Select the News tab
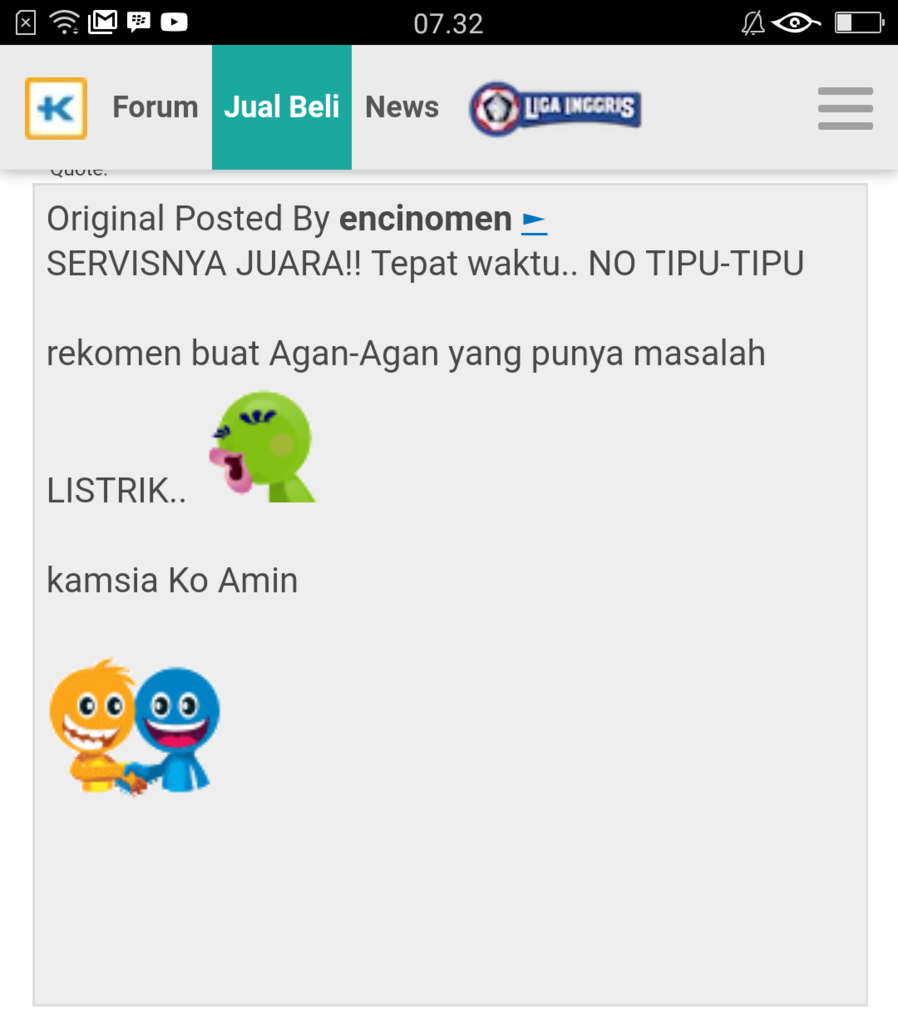Image resolution: width=898 pixels, height=1024 pixels. click(x=401, y=107)
